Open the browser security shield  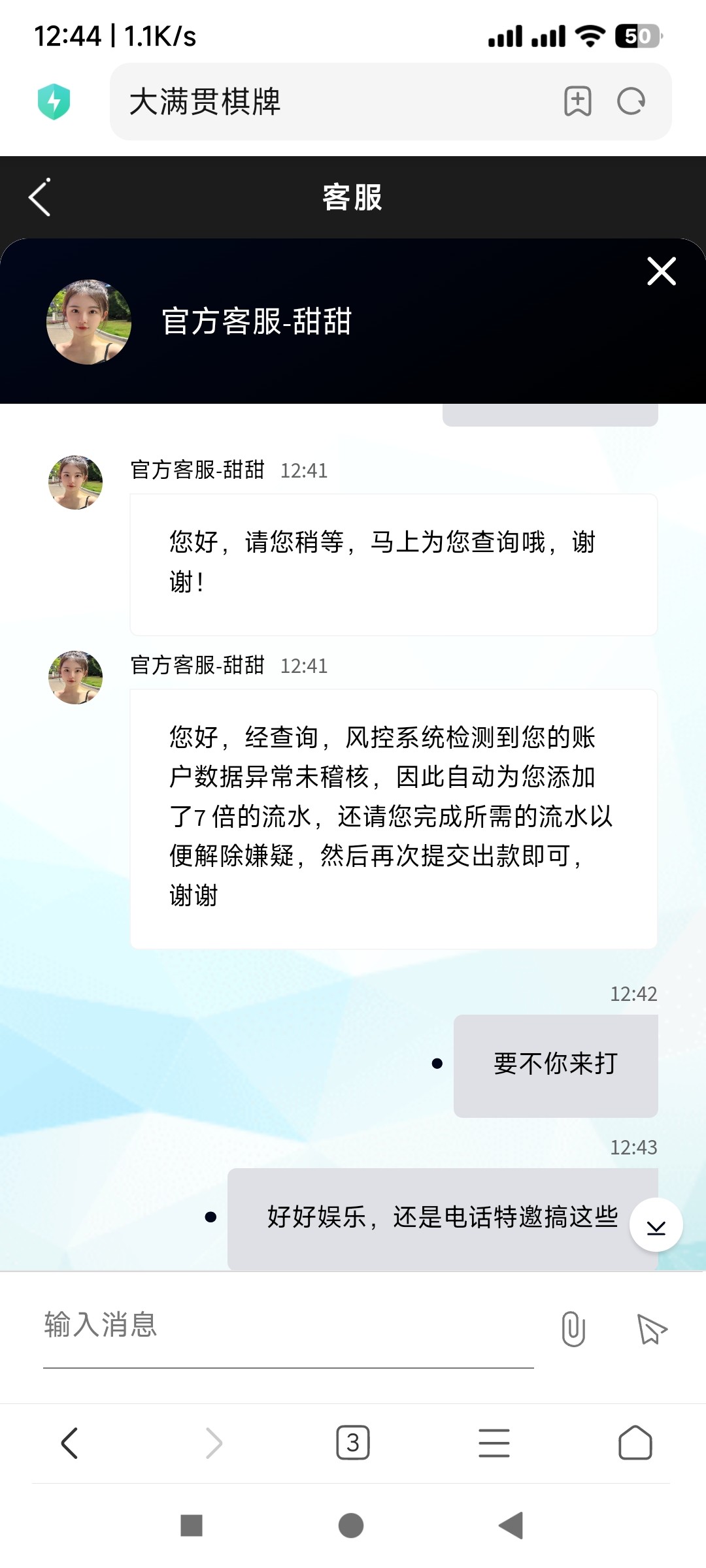click(x=54, y=102)
